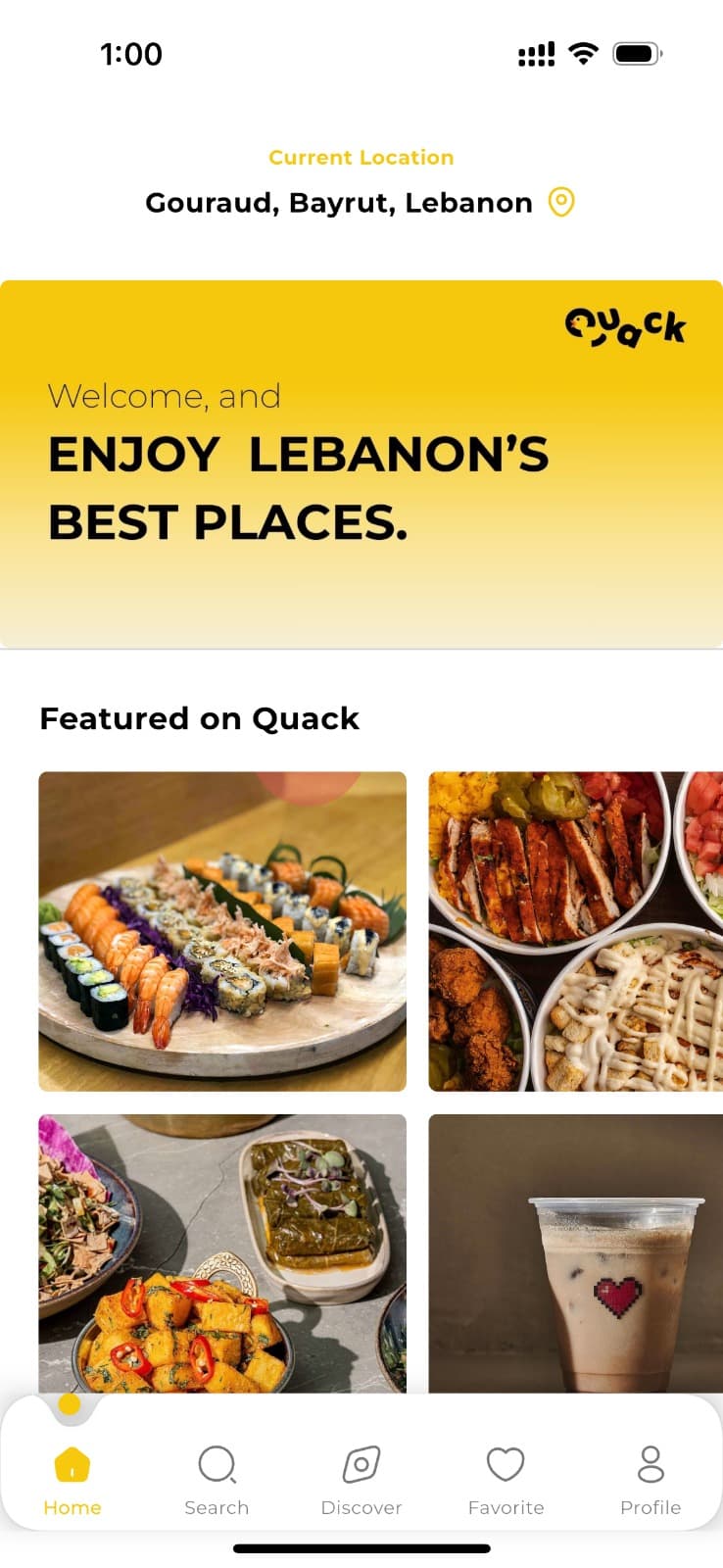This screenshot has height=1568, width=723.
Task: Click the location pin beside Gouraud address
Action: coord(560,202)
